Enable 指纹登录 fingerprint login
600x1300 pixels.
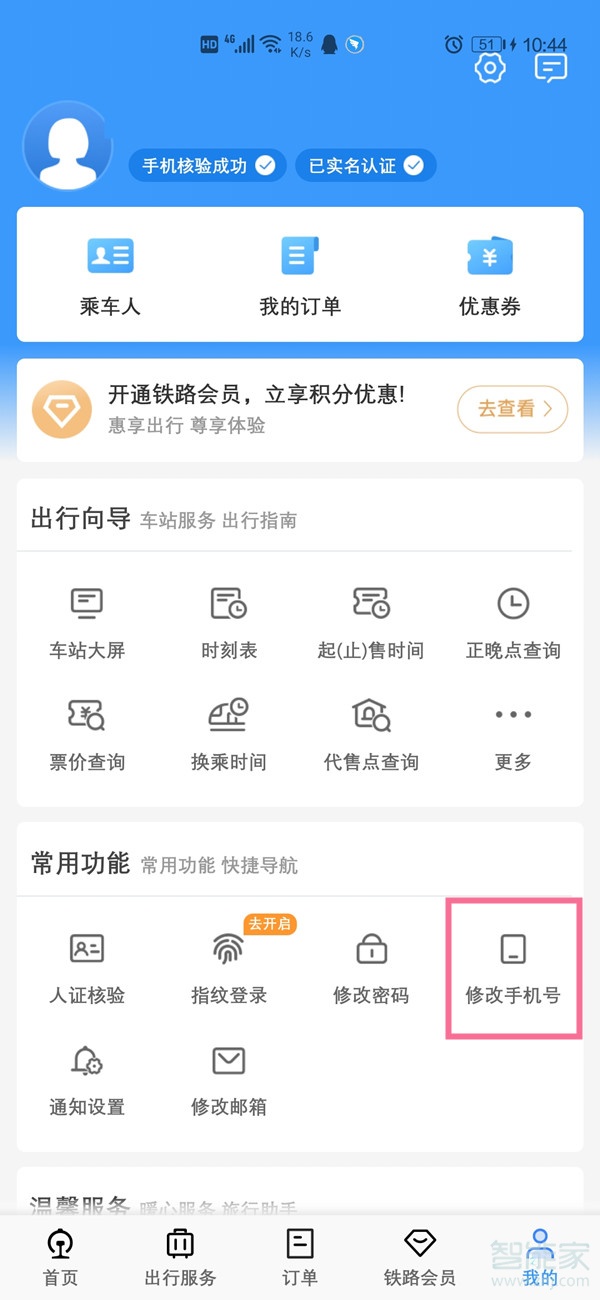click(229, 967)
